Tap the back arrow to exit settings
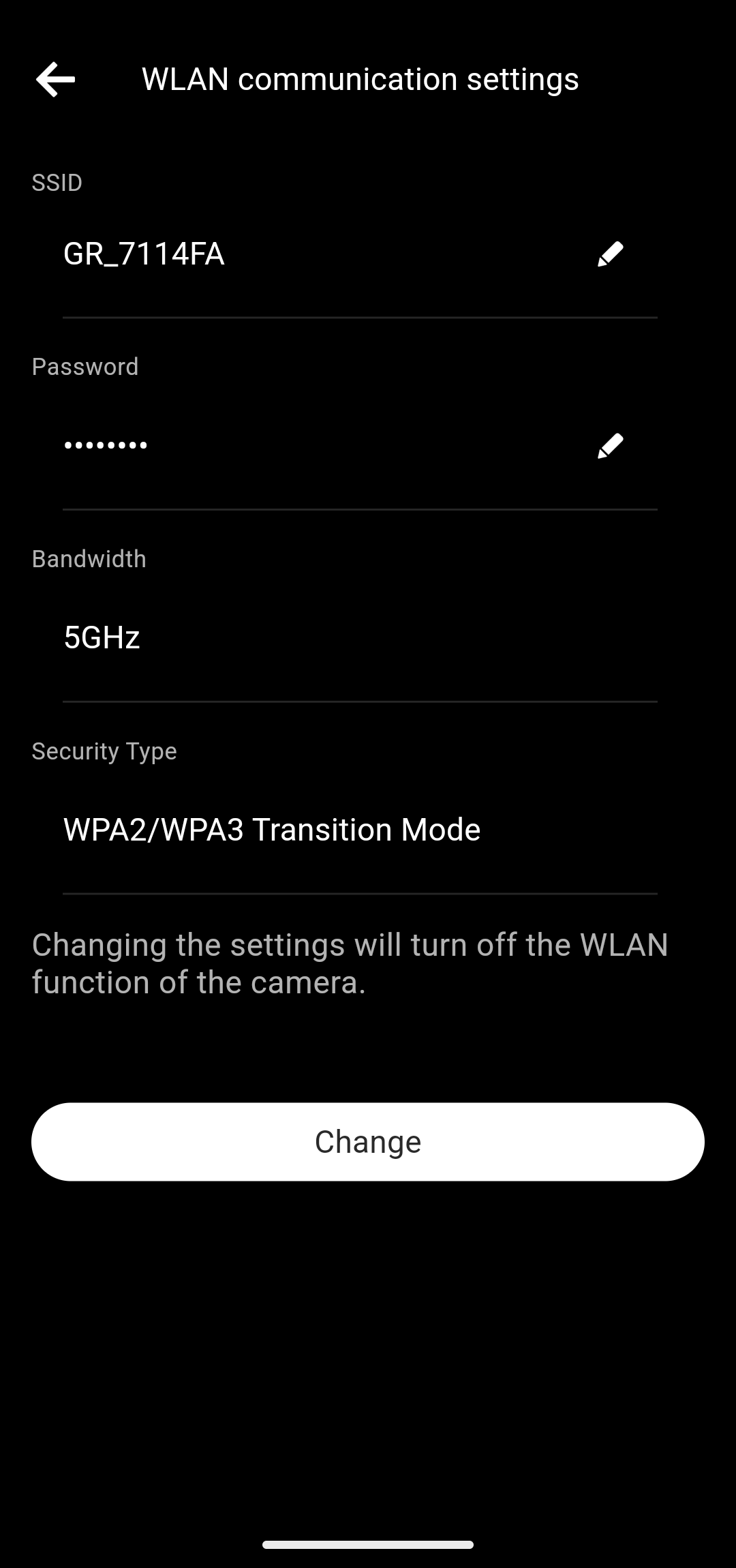The image size is (736, 1568). (55, 79)
